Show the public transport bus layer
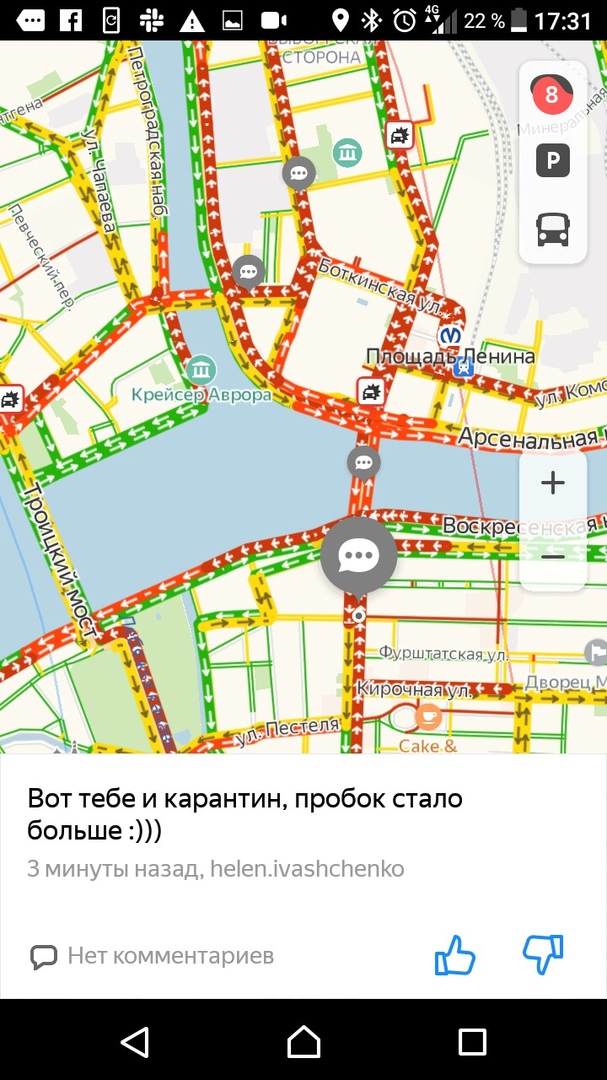The width and height of the screenshot is (607, 1080). [553, 229]
